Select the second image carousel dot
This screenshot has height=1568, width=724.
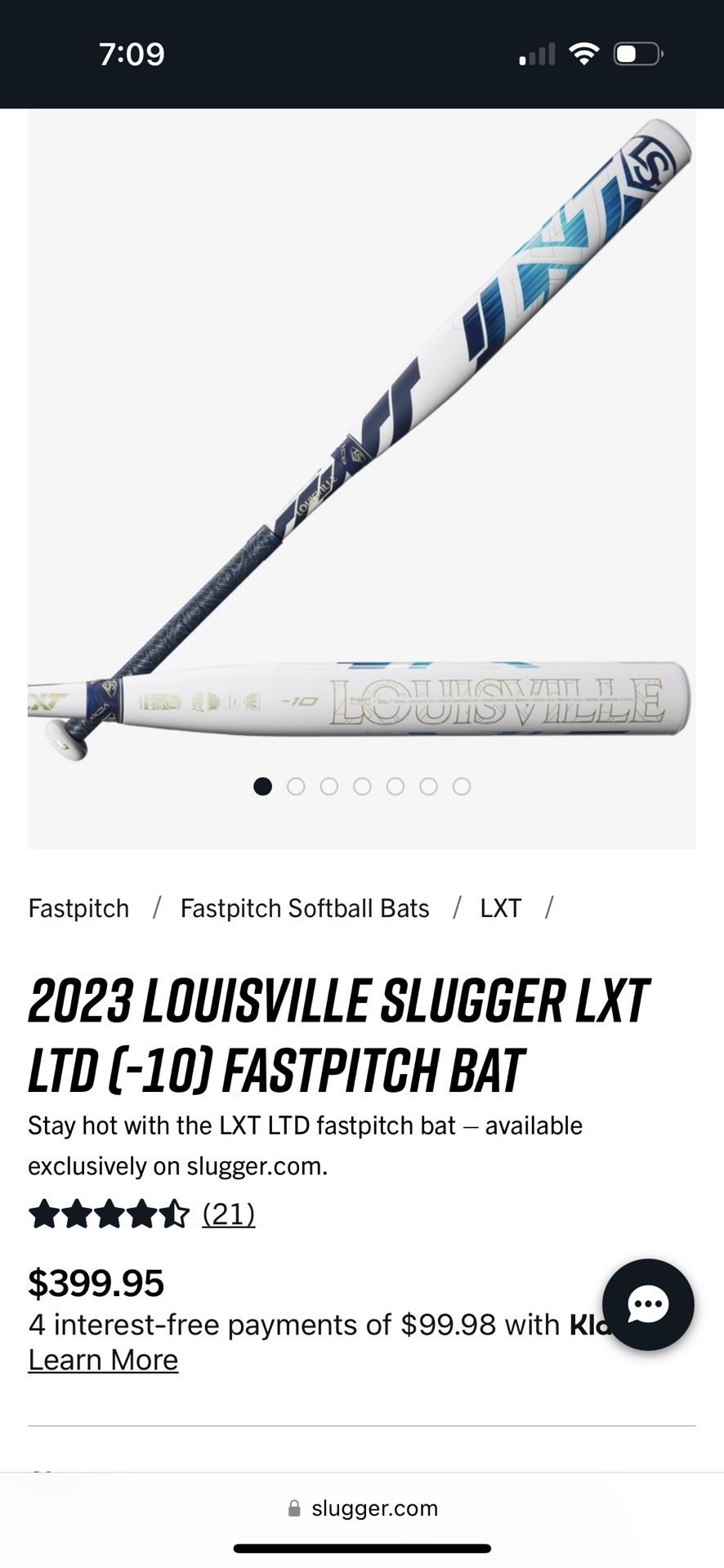pos(297,786)
